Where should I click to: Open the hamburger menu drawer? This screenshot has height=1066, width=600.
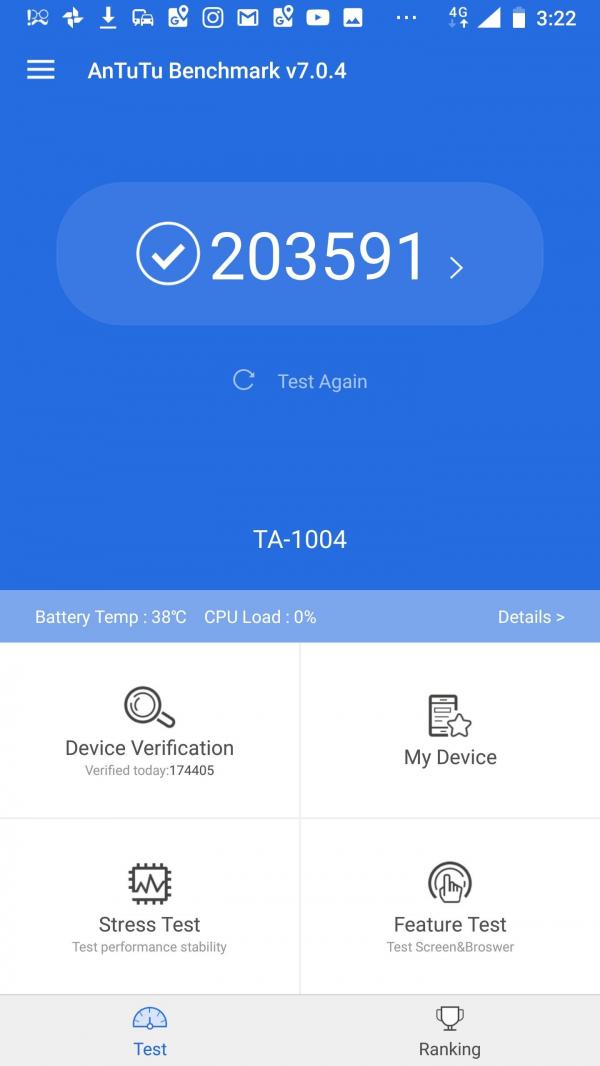pyautogui.click(x=40, y=70)
